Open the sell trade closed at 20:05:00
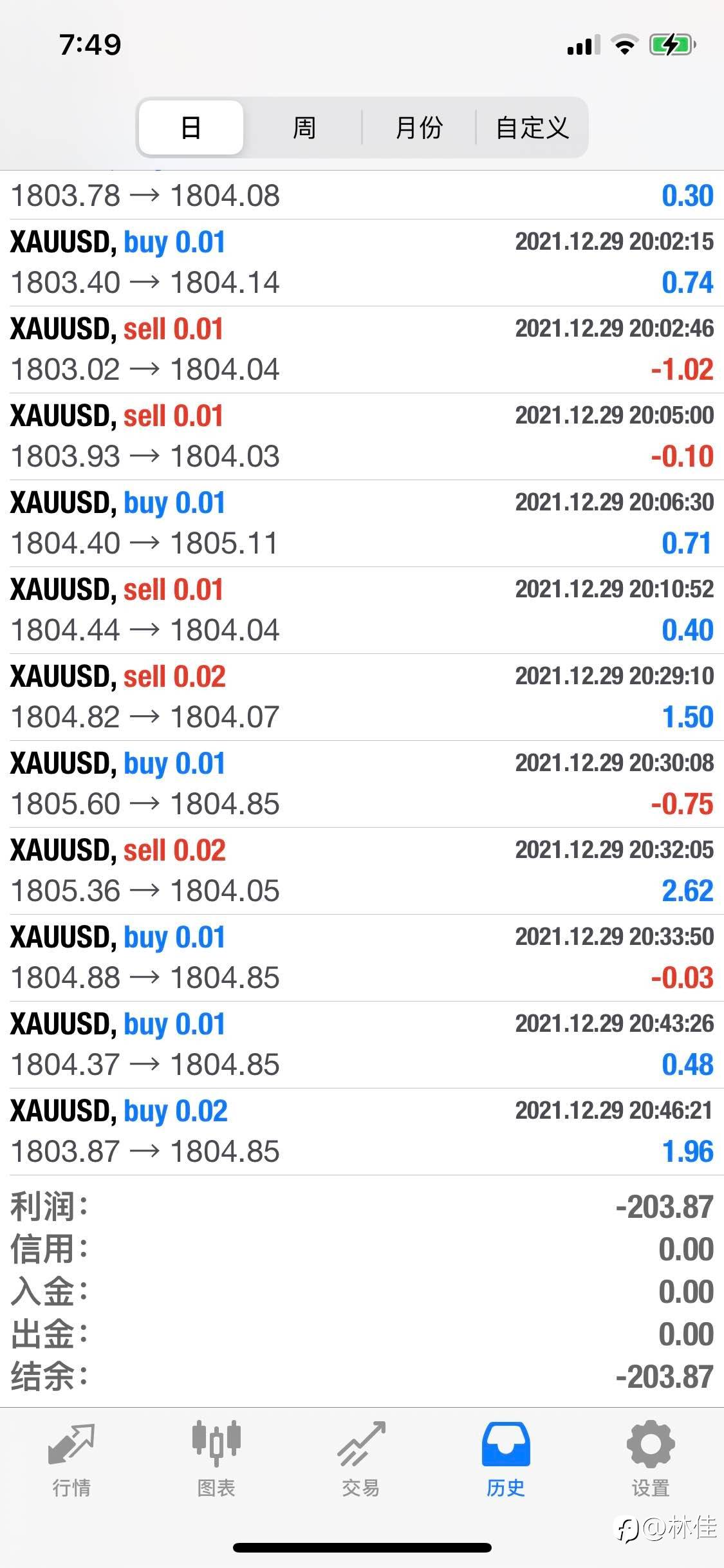This screenshot has height=1568, width=724. 362,436
